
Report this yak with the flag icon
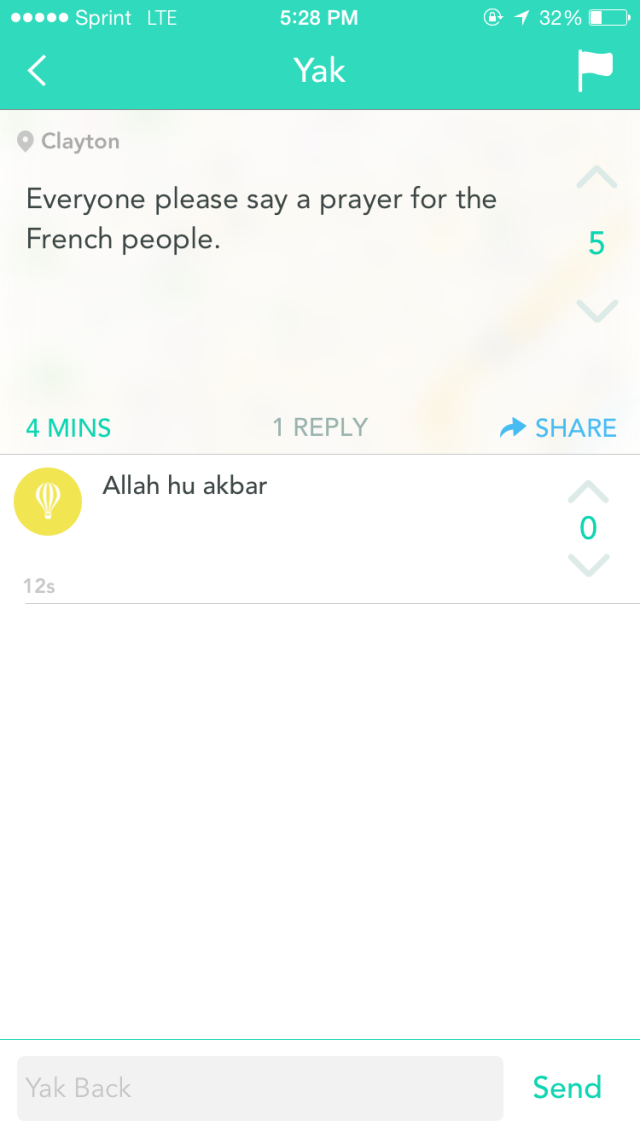(595, 71)
